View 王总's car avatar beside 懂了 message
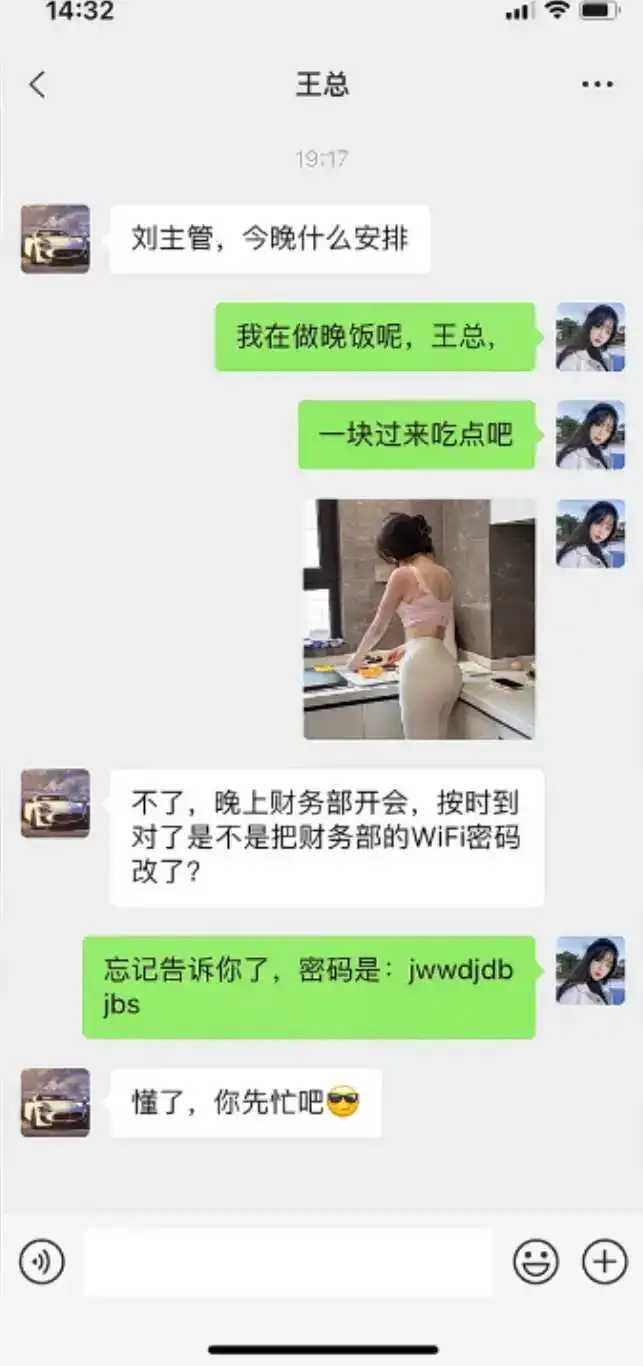The width and height of the screenshot is (643, 1366). pos(56,1102)
